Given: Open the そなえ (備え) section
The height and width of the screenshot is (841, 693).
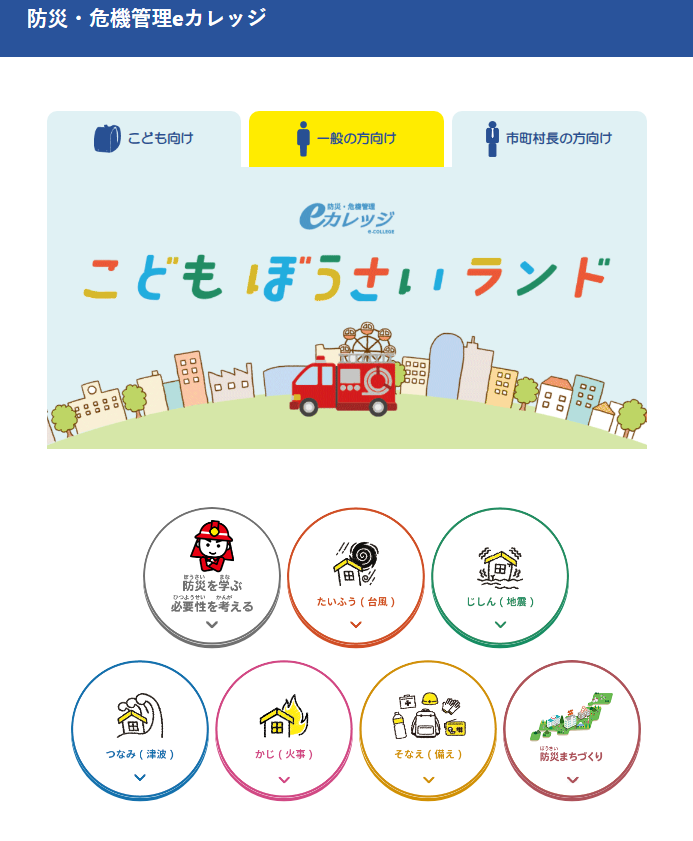Looking at the screenshot, I should [428, 729].
